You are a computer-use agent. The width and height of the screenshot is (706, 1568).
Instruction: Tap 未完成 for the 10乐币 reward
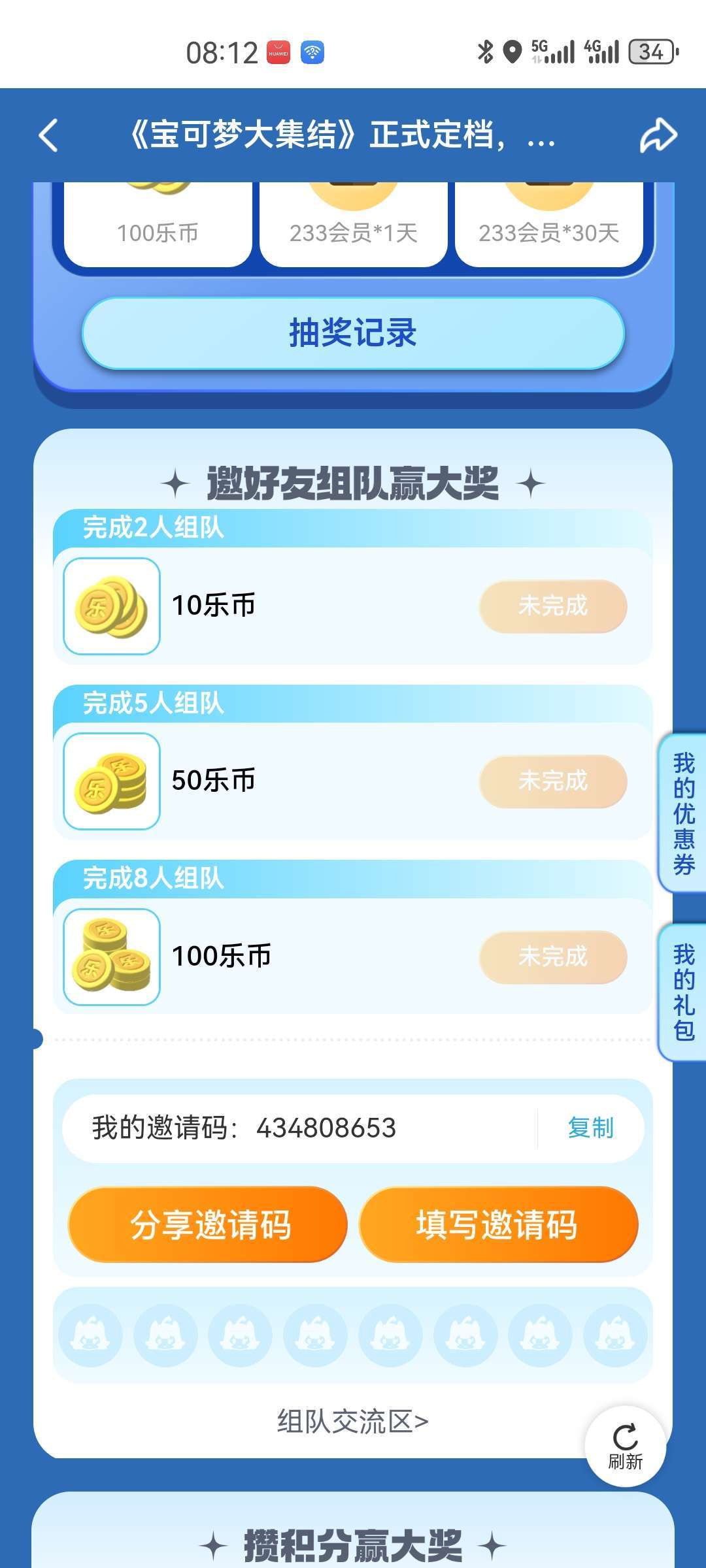tap(553, 606)
